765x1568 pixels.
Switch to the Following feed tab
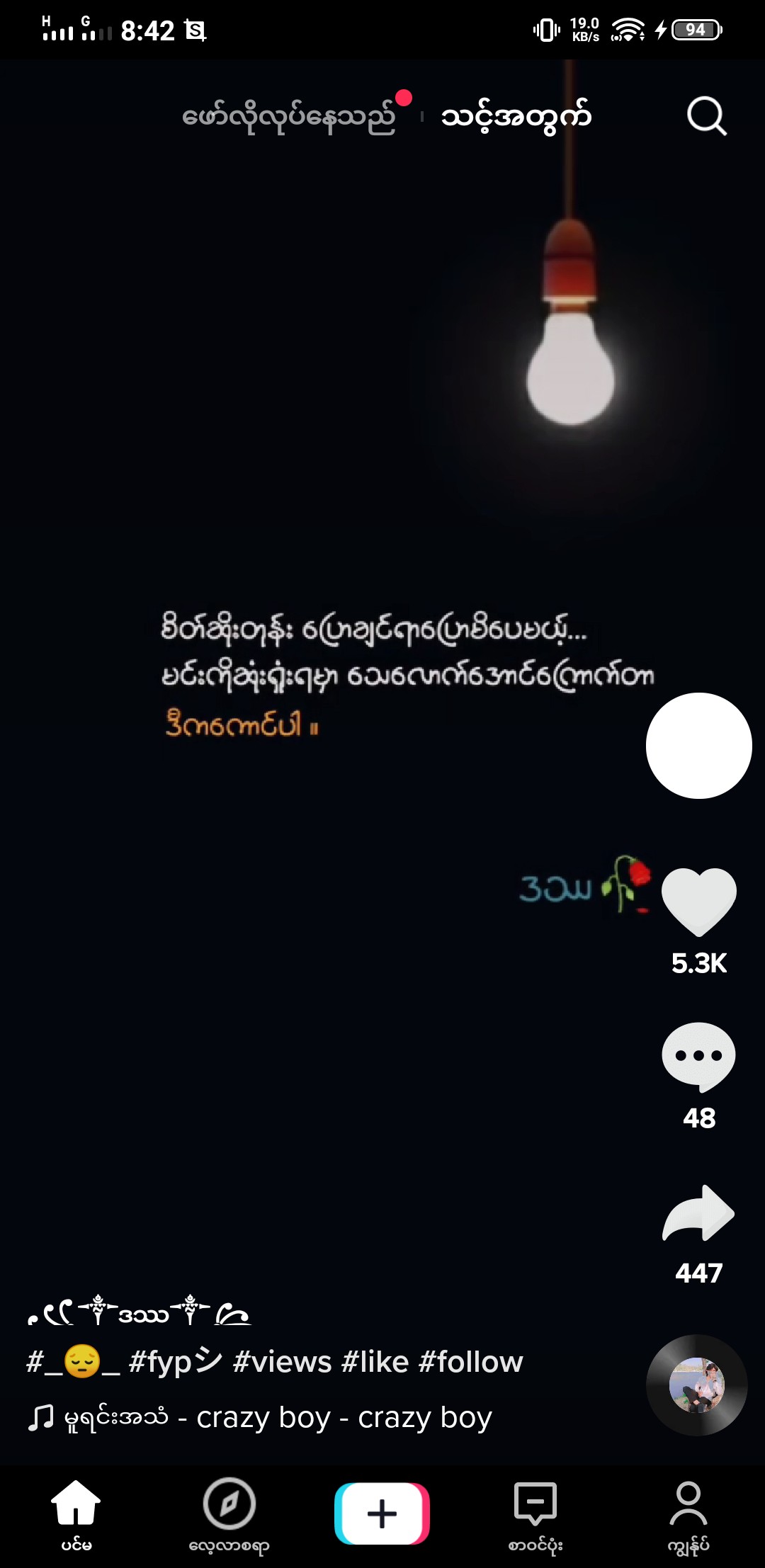(x=288, y=117)
